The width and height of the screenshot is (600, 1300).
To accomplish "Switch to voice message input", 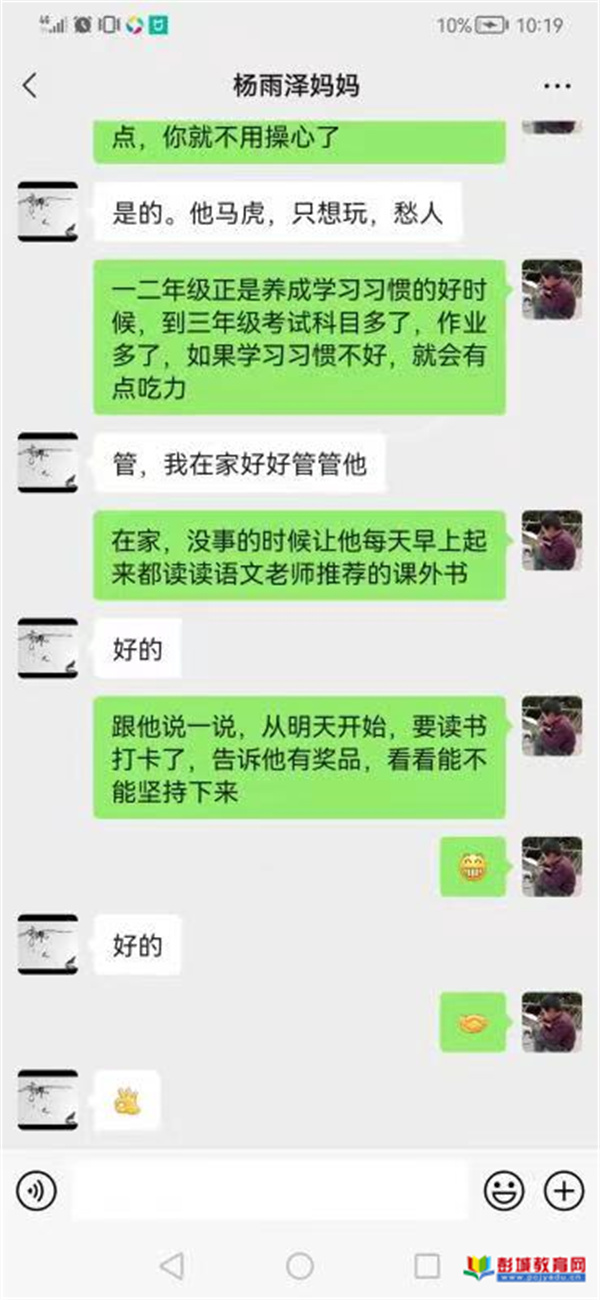I will pos(37,1190).
